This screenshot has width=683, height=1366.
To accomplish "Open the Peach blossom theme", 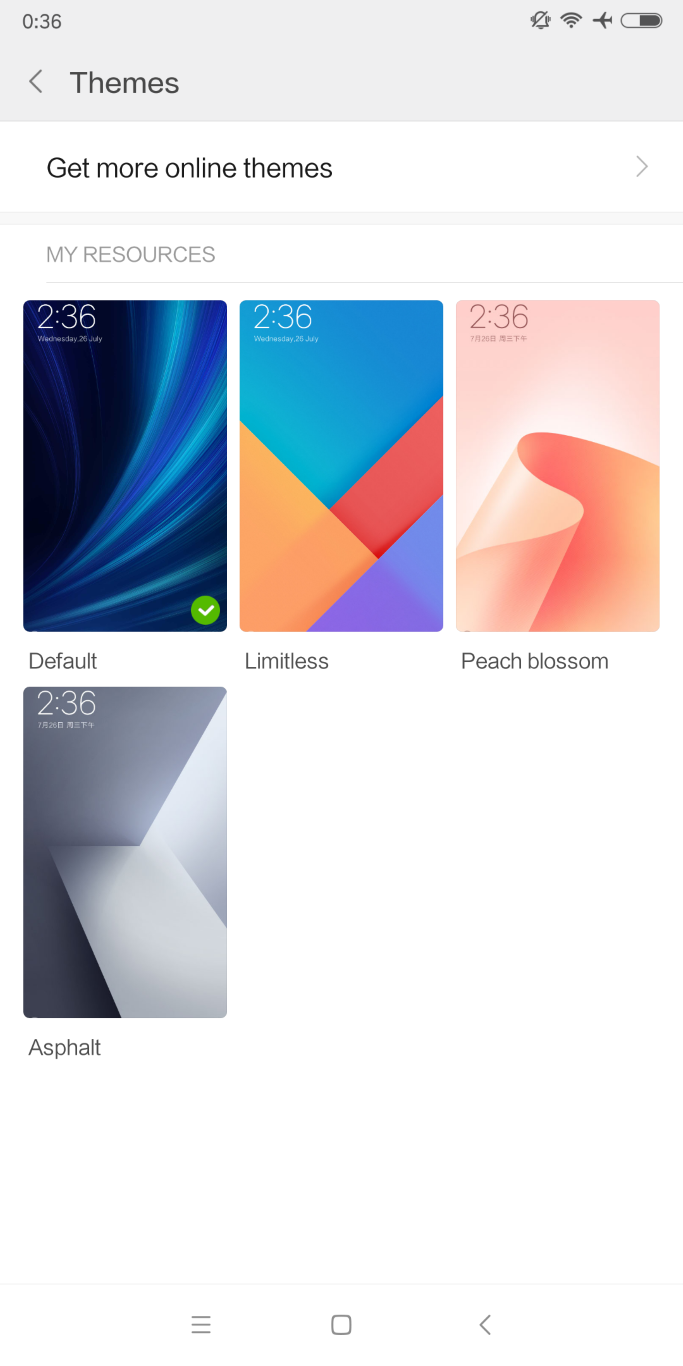I will click(558, 466).
